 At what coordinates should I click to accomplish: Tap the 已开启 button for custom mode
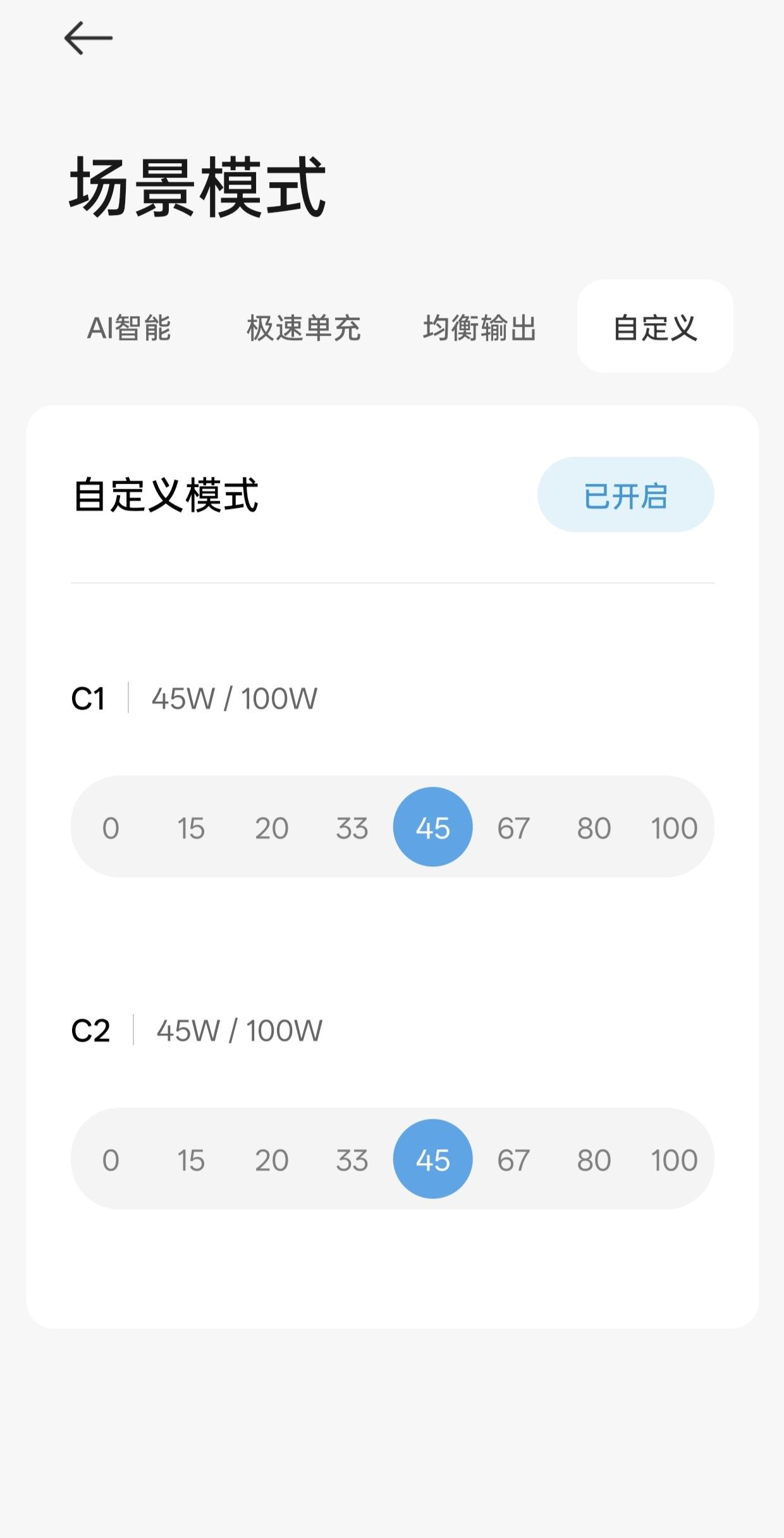point(625,495)
